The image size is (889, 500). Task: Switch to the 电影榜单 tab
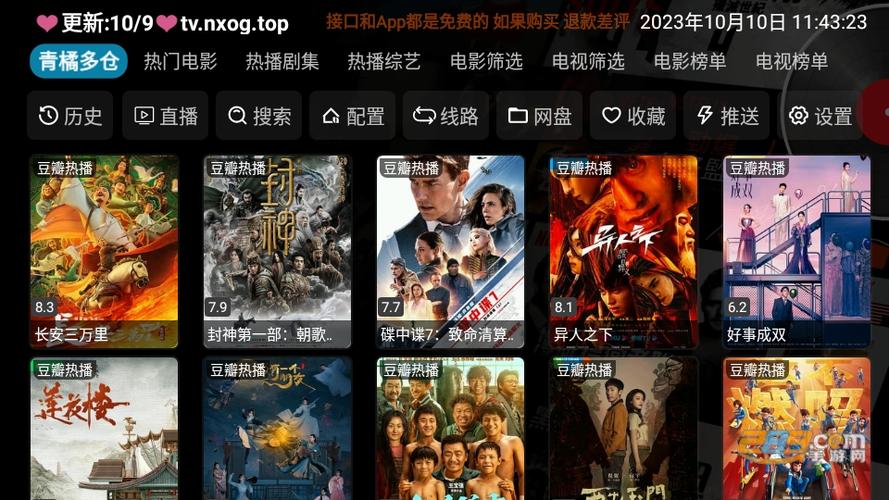tap(690, 61)
